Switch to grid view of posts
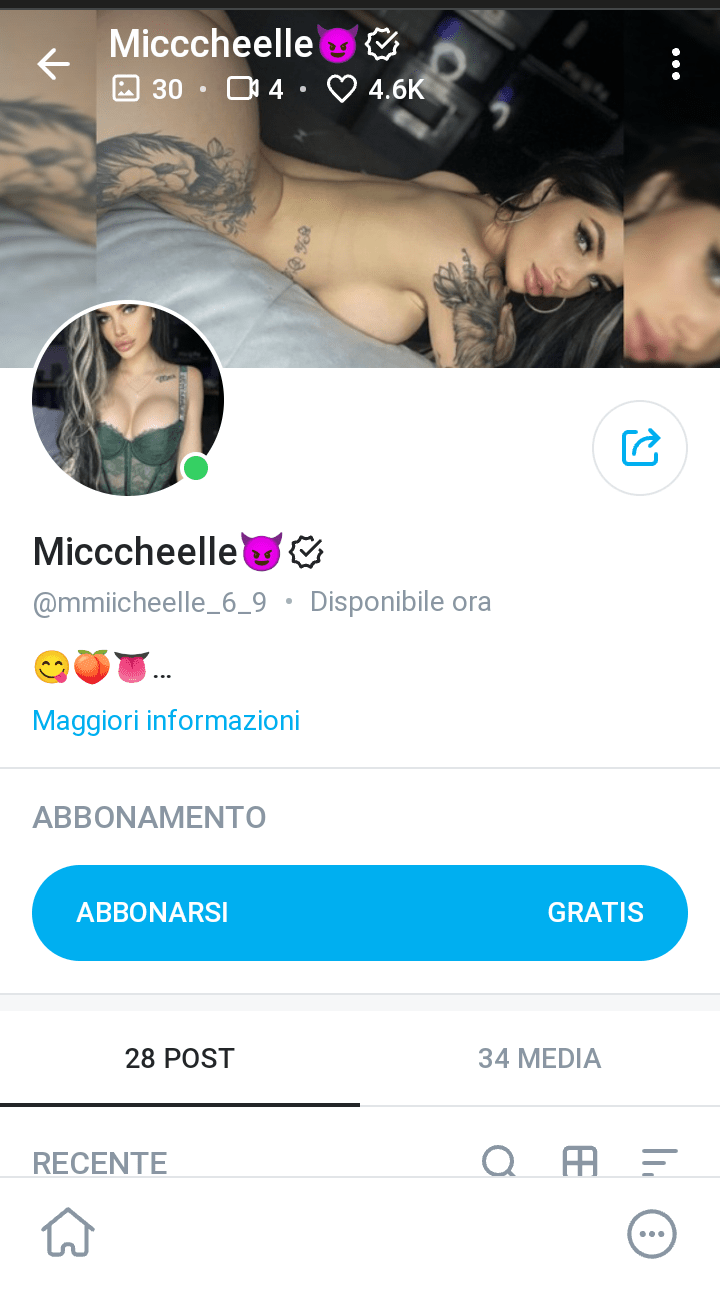Viewport: 720px width, 1290px height. (579, 1163)
